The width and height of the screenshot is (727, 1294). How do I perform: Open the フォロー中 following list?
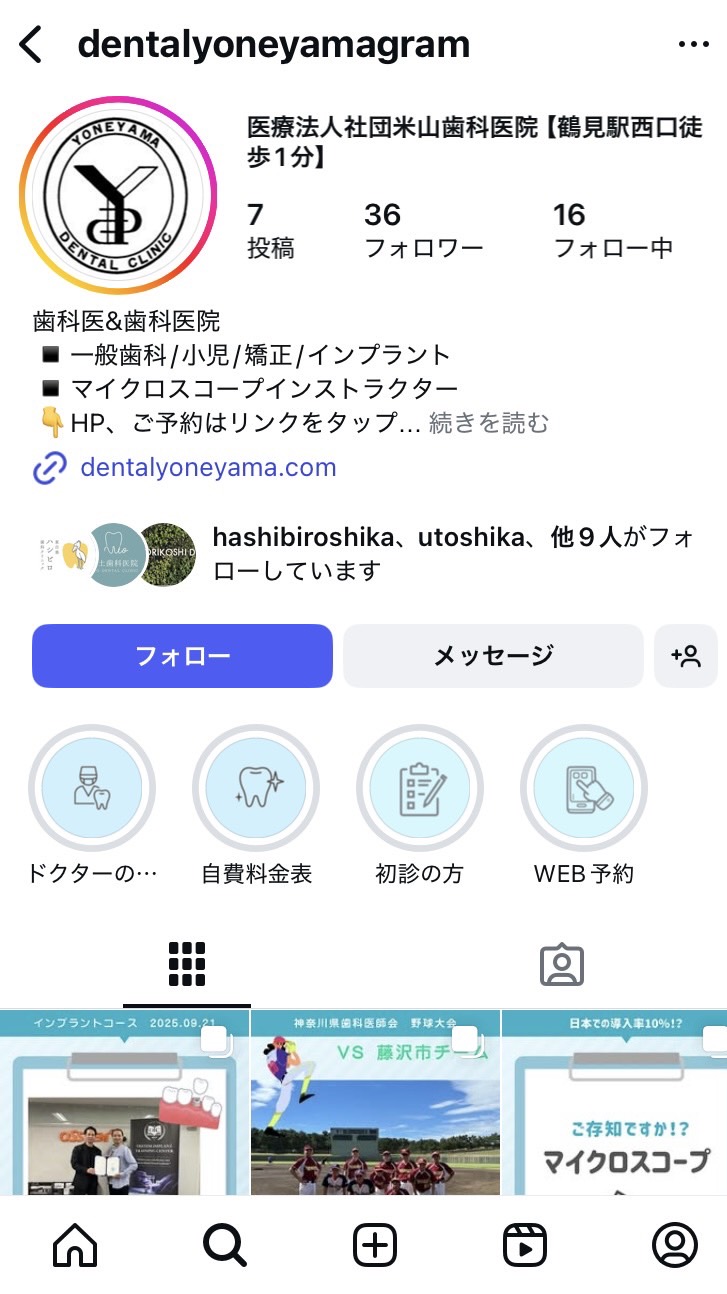pyautogui.click(x=613, y=231)
